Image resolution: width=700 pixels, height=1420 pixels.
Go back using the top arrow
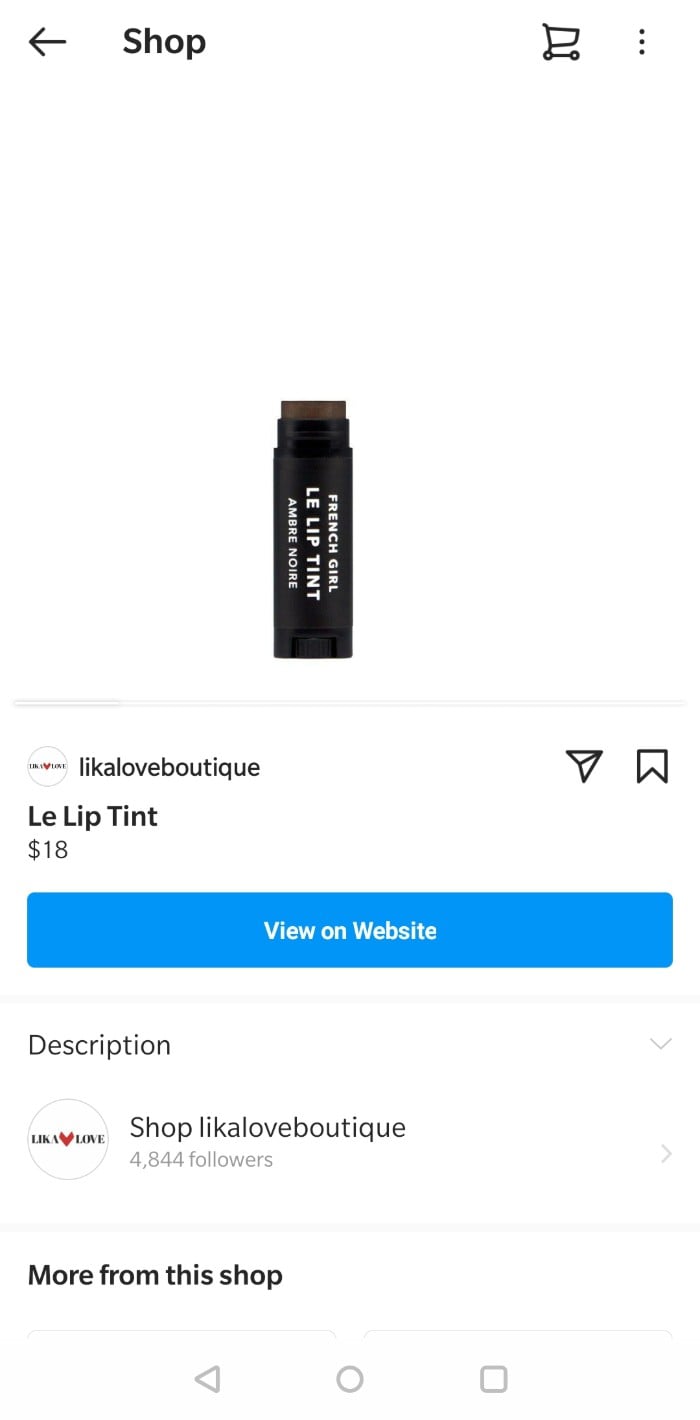pos(47,42)
